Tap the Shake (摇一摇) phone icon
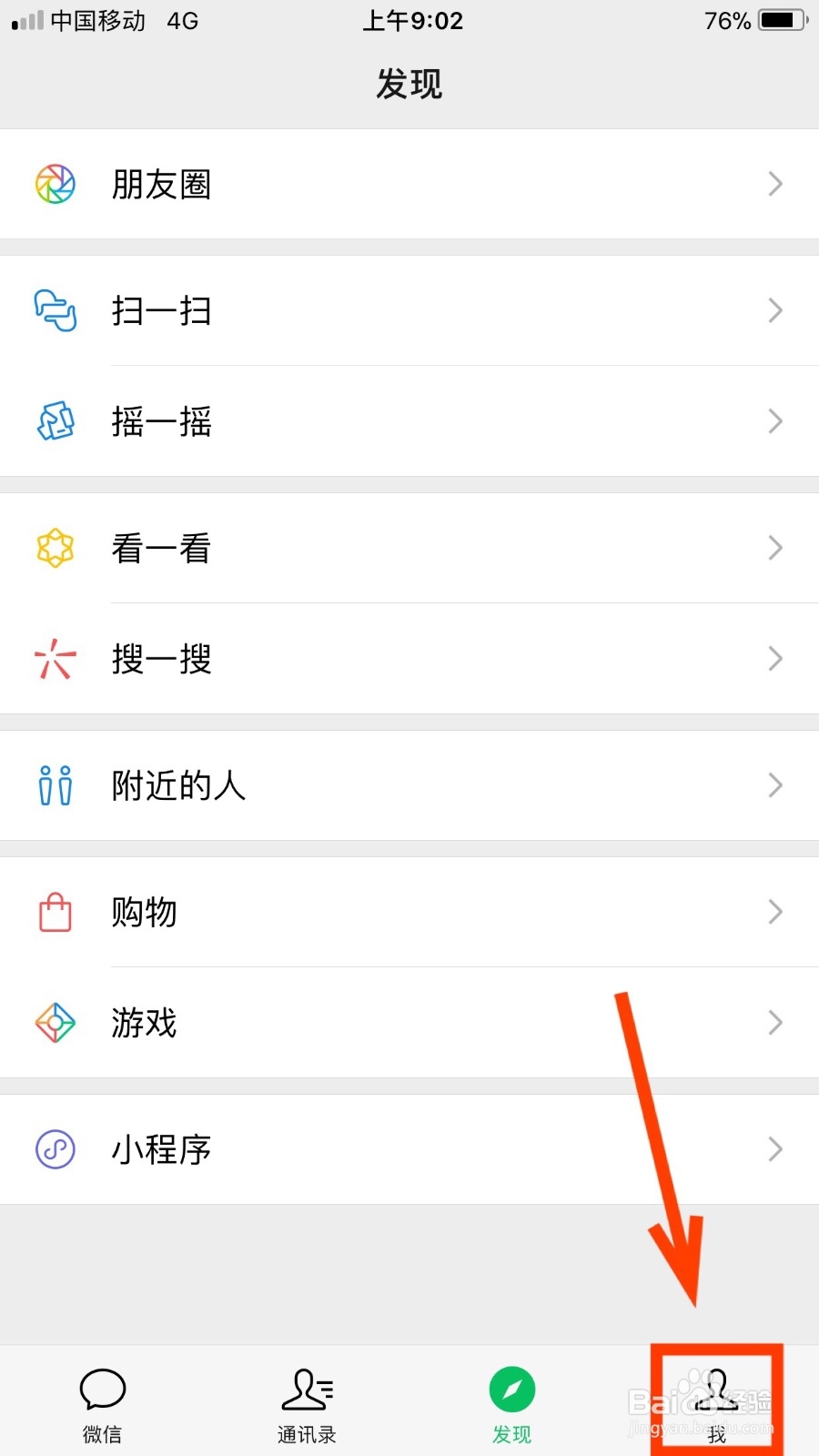The width and height of the screenshot is (819, 1456). pyautogui.click(x=55, y=421)
